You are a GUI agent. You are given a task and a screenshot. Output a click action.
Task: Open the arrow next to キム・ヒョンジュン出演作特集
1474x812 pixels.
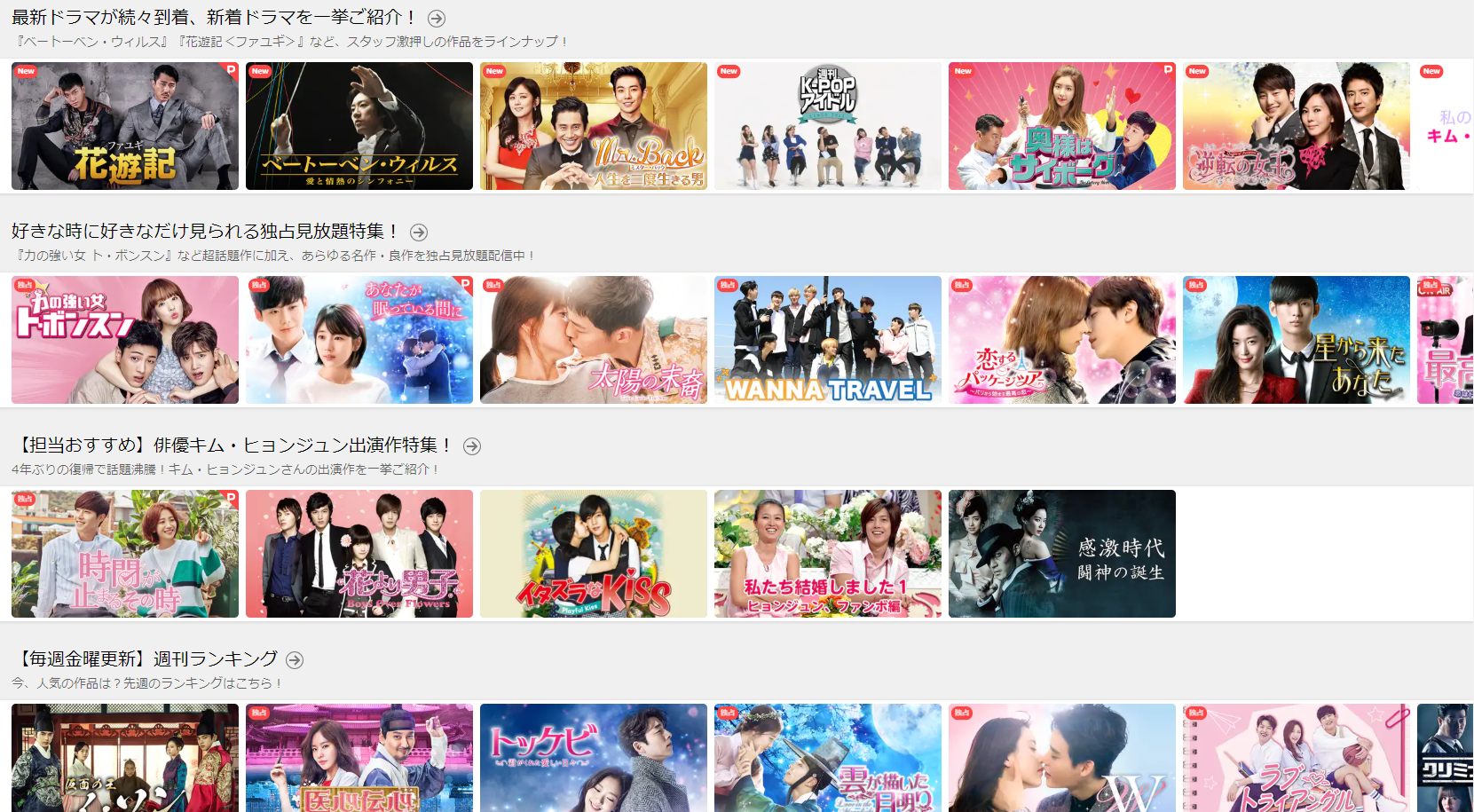tap(472, 446)
